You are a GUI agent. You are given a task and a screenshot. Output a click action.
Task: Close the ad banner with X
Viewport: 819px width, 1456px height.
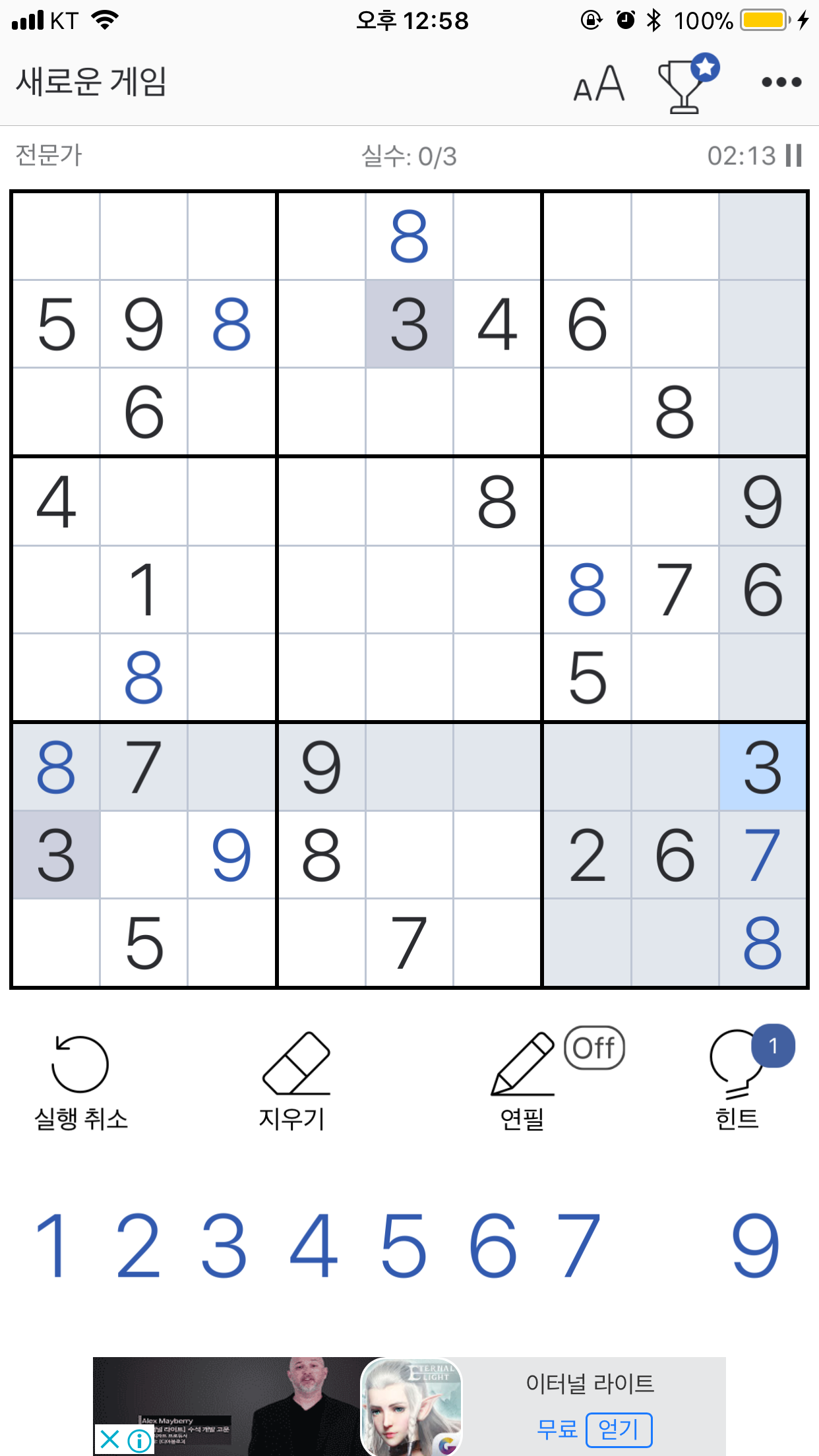(110, 1440)
